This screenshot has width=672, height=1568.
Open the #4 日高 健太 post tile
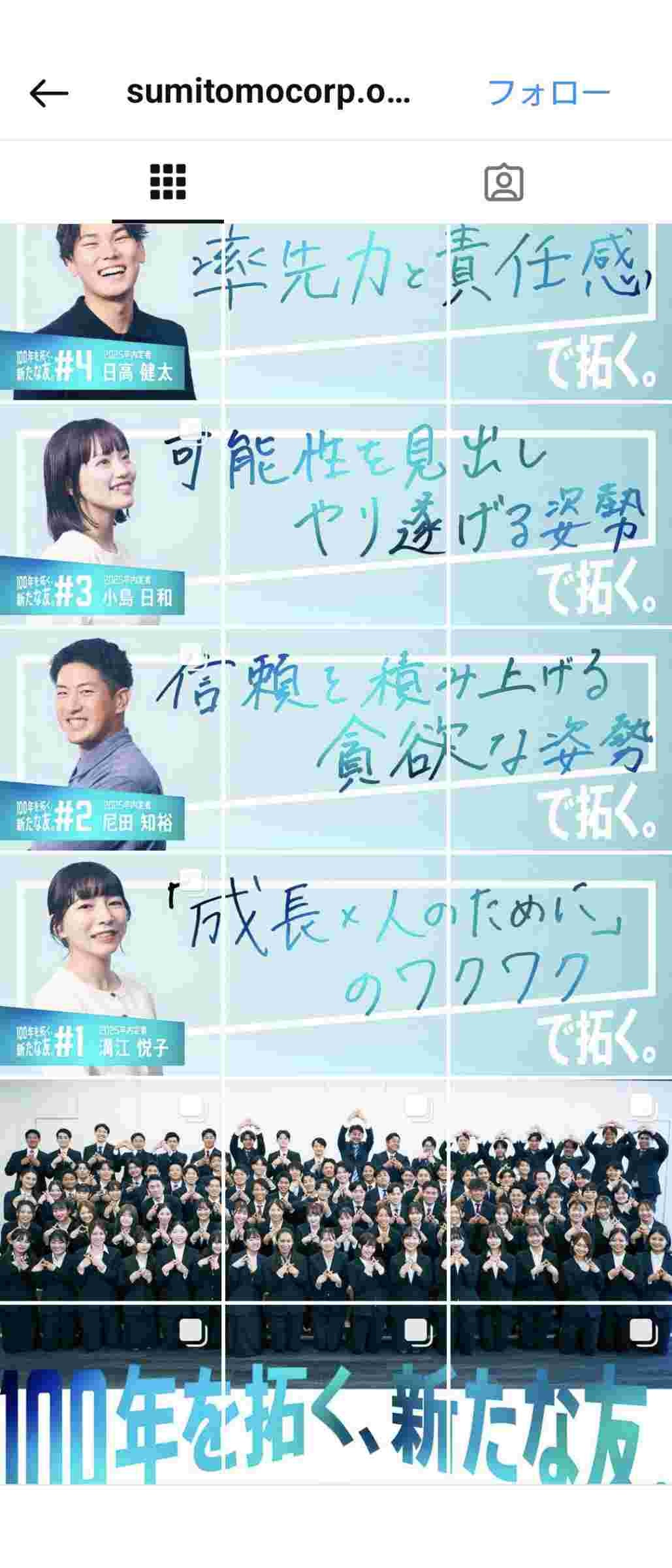tap(111, 312)
